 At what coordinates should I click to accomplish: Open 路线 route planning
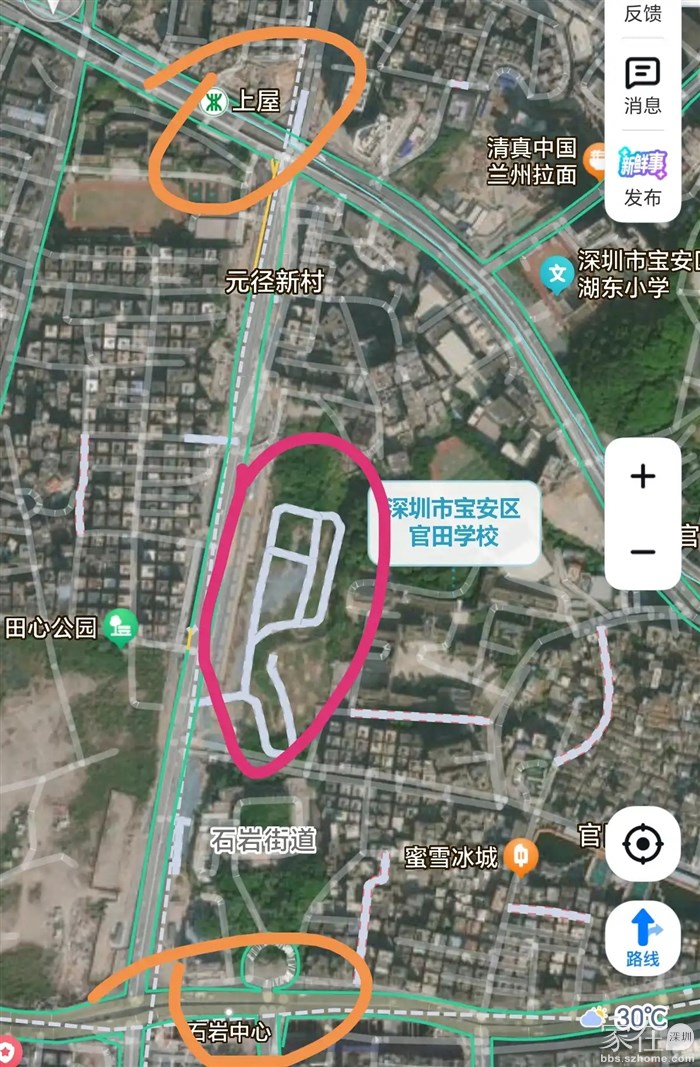click(x=642, y=938)
